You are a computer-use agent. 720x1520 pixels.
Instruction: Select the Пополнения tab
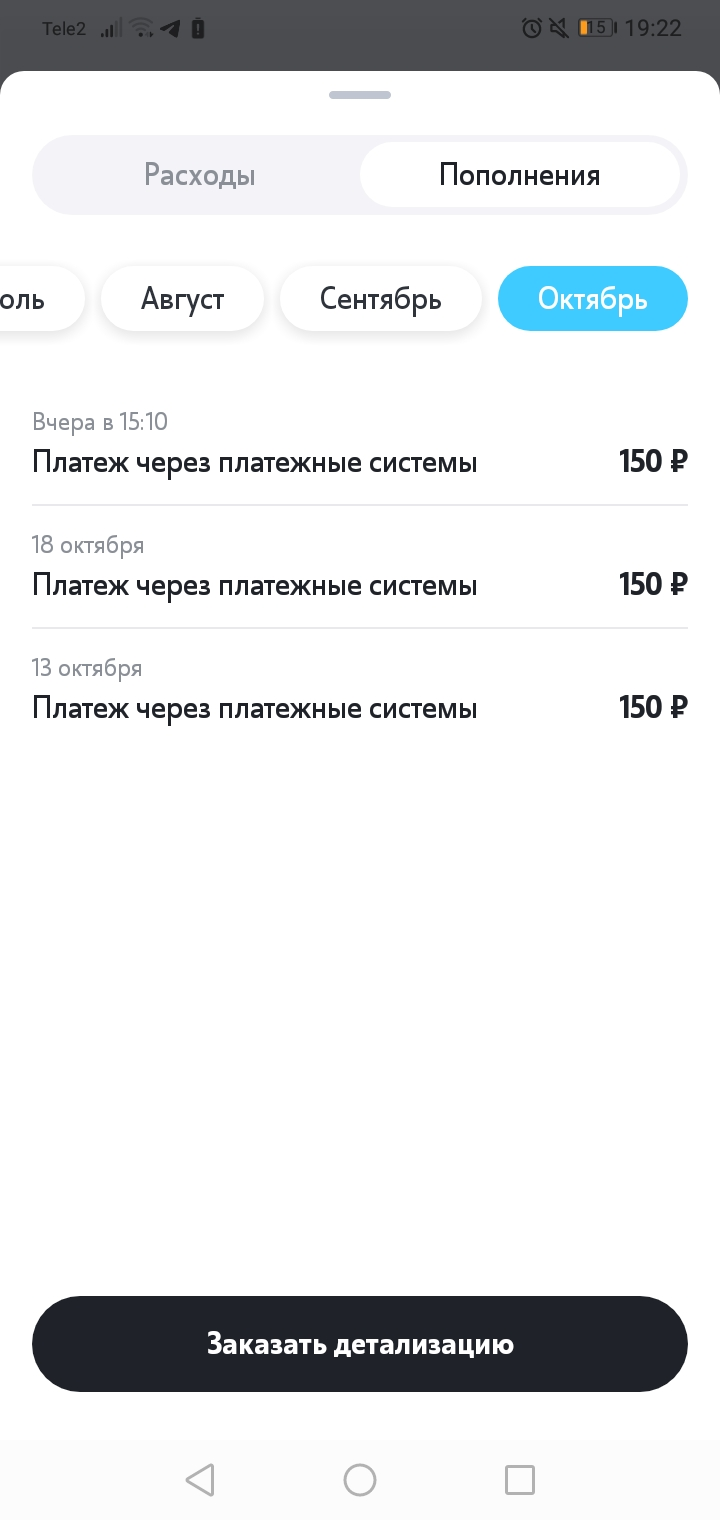point(520,175)
